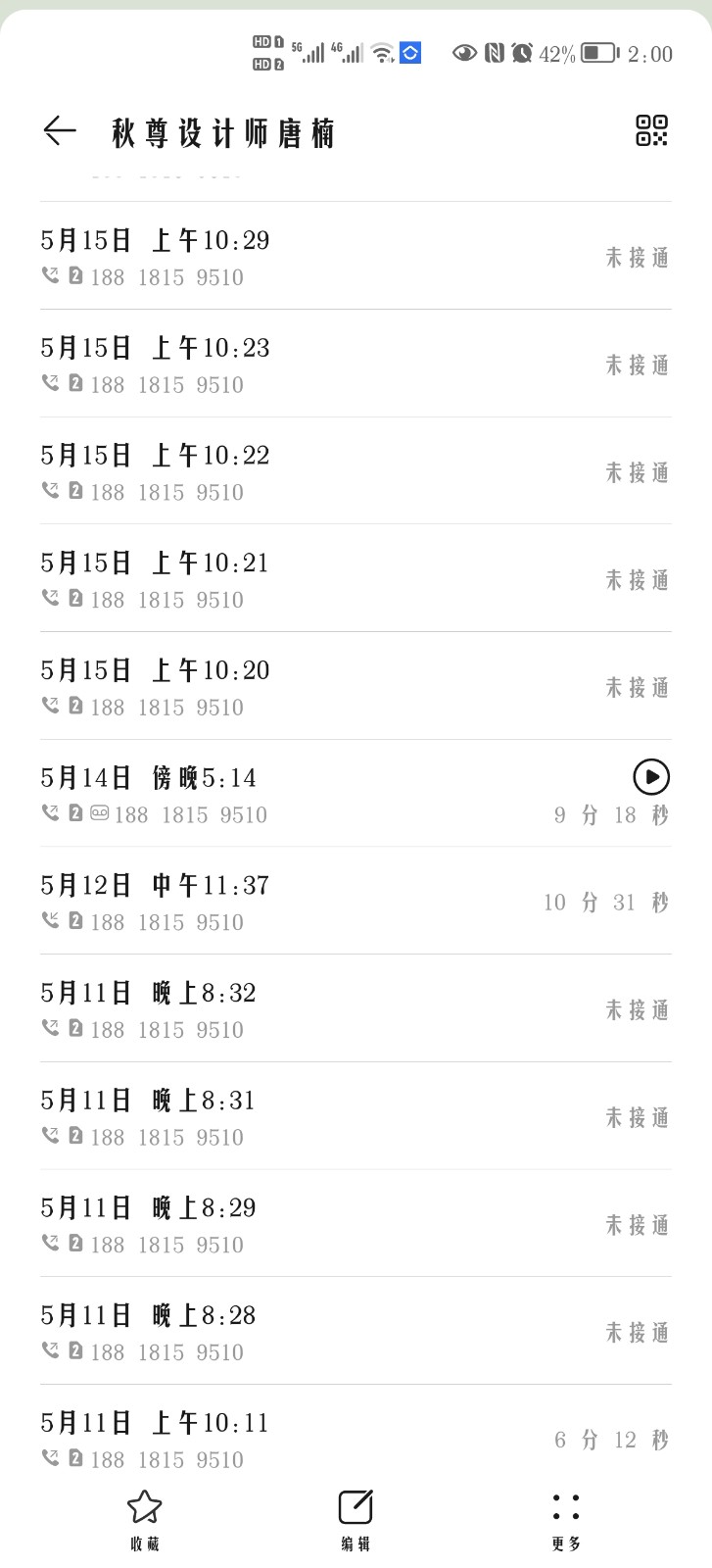Open the contact QR code icon
Image resolution: width=712 pixels, height=1568 pixels.
[x=651, y=130]
